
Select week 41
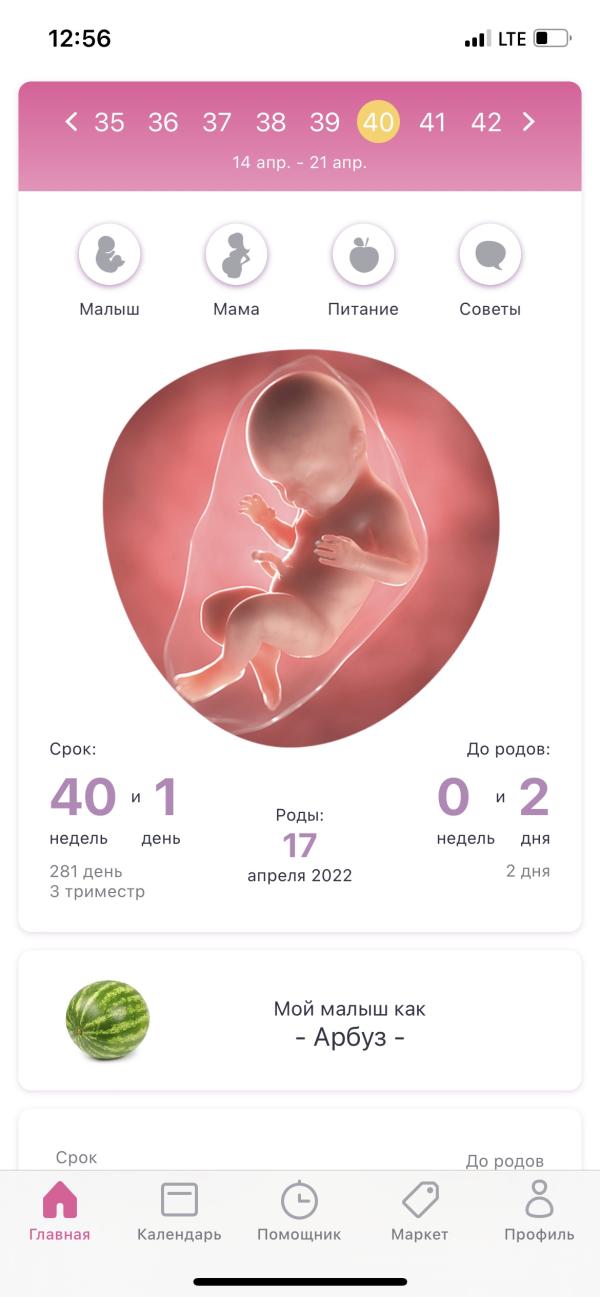pyautogui.click(x=432, y=122)
